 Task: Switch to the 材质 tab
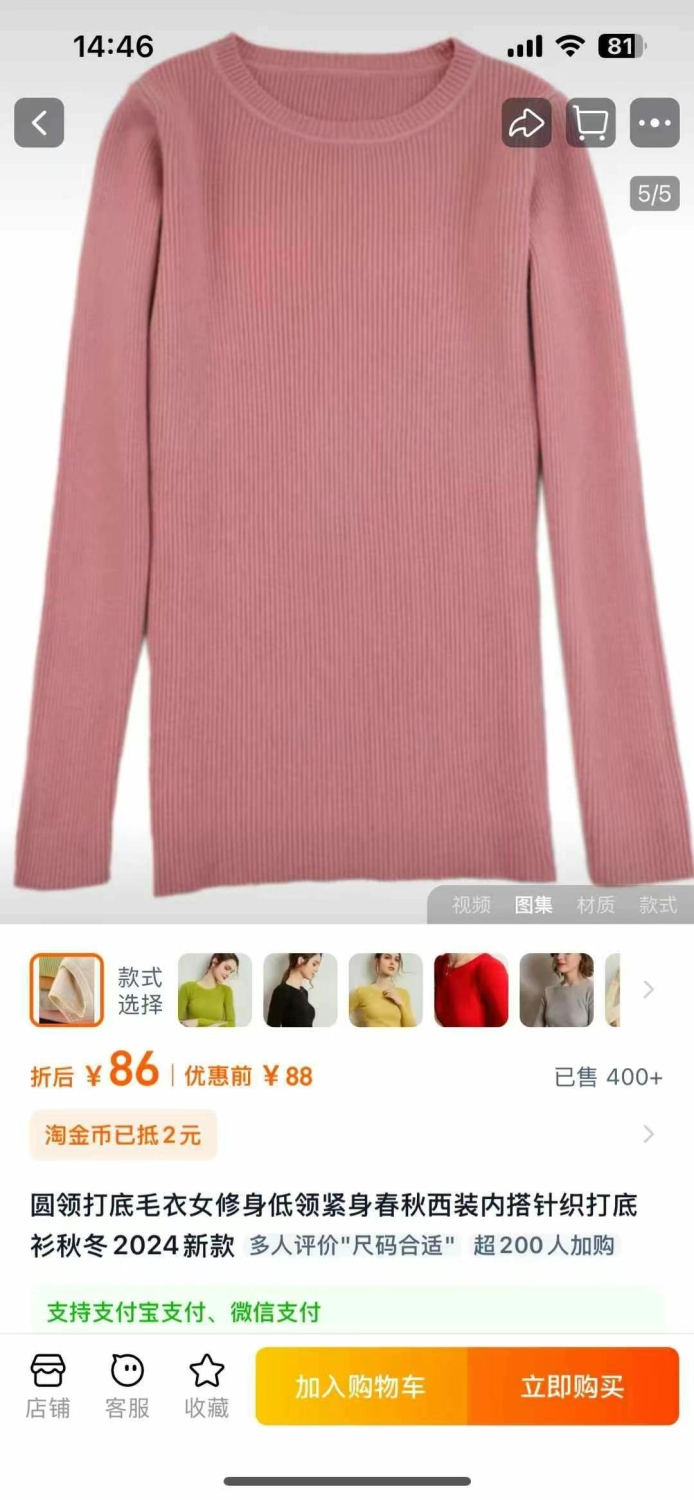click(596, 905)
